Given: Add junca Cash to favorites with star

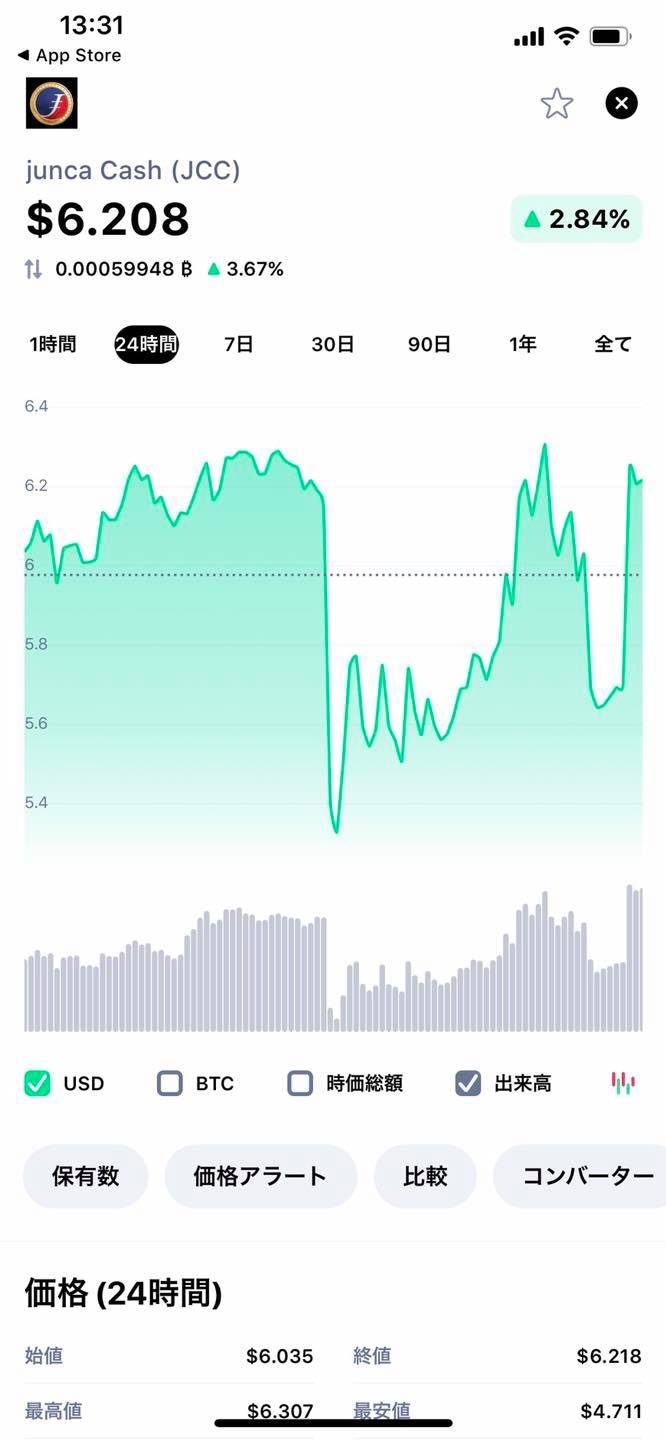Looking at the screenshot, I should click(557, 103).
